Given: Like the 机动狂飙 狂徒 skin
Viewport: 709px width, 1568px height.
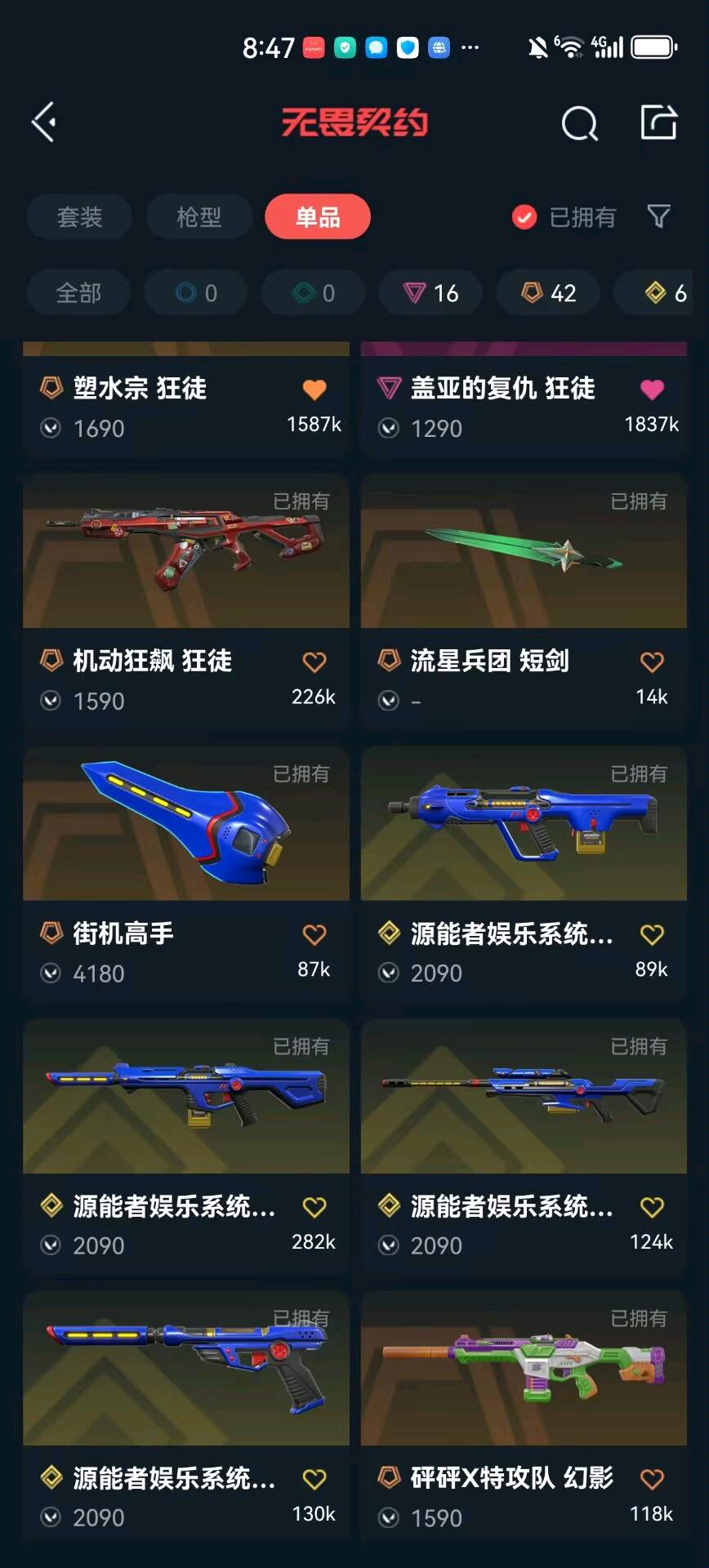Looking at the screenshot, I should 314,662.
